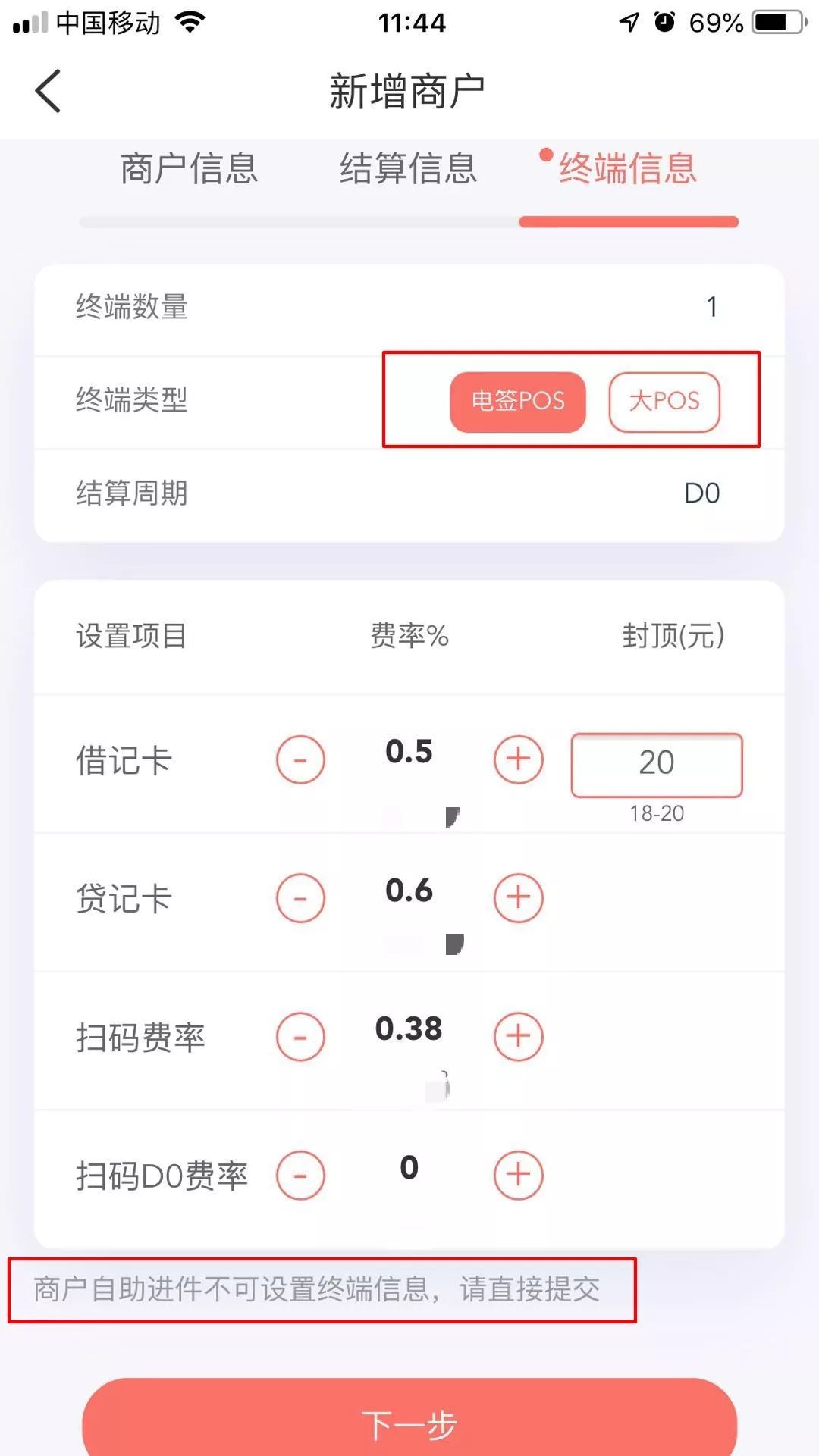Click the plus icon beside 借记卡 rate

tap(518, 759)
